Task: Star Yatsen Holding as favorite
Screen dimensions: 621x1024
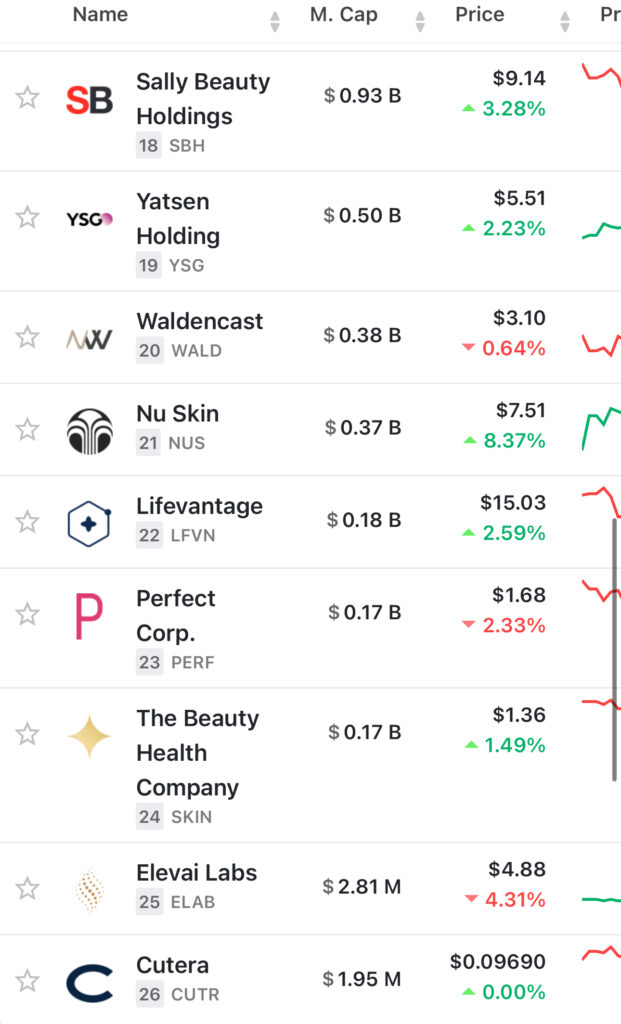Action: 27,217
